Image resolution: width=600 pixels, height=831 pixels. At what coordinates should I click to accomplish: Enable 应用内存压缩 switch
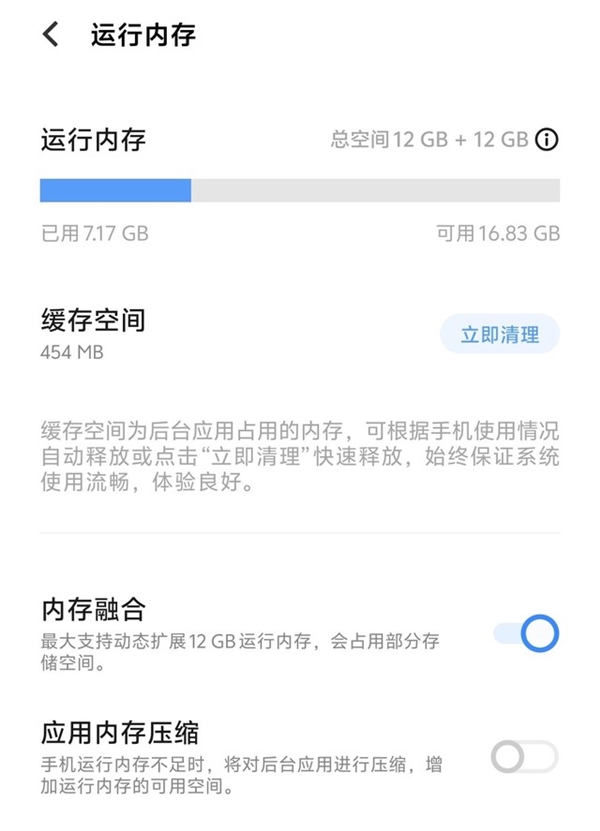tap(523, 758)
